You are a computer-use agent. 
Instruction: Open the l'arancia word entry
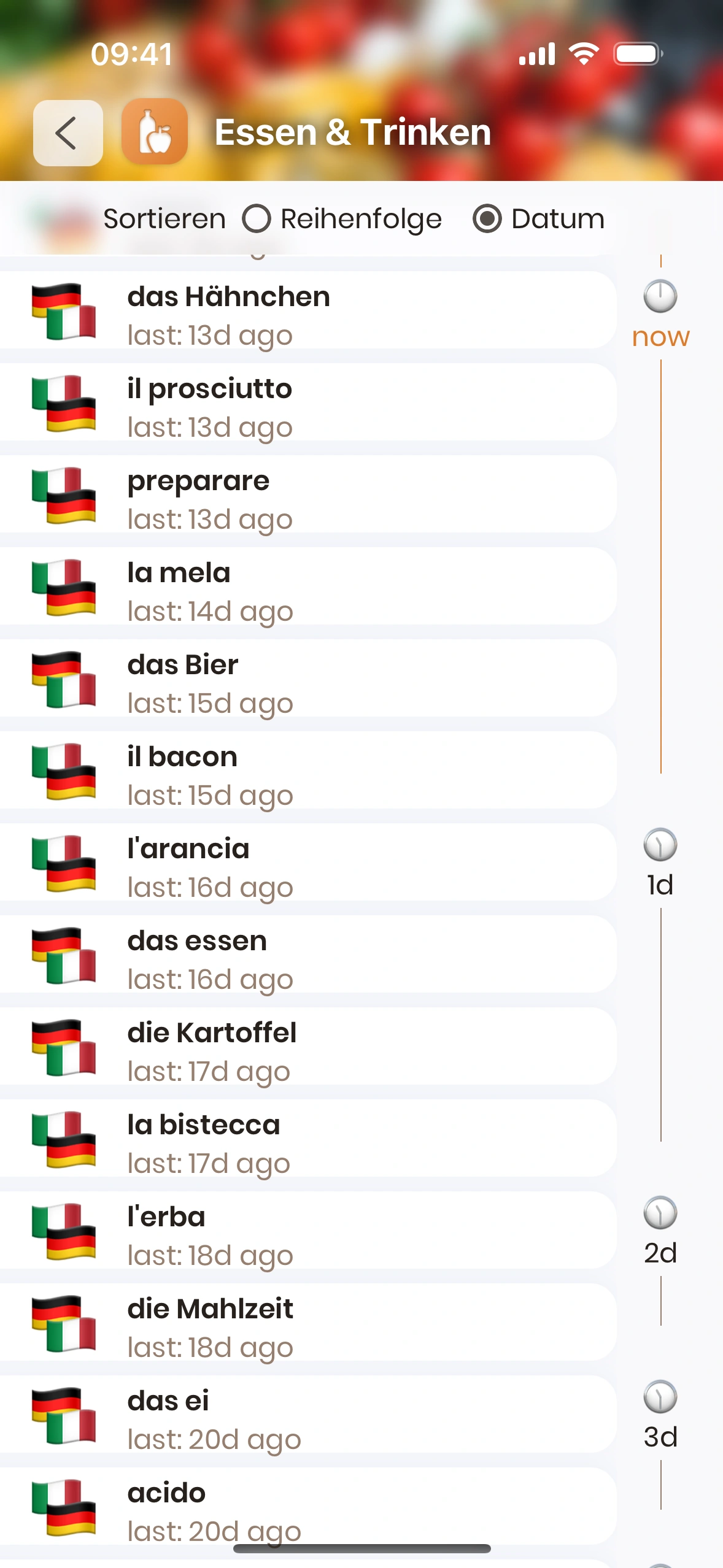point(307,863)
